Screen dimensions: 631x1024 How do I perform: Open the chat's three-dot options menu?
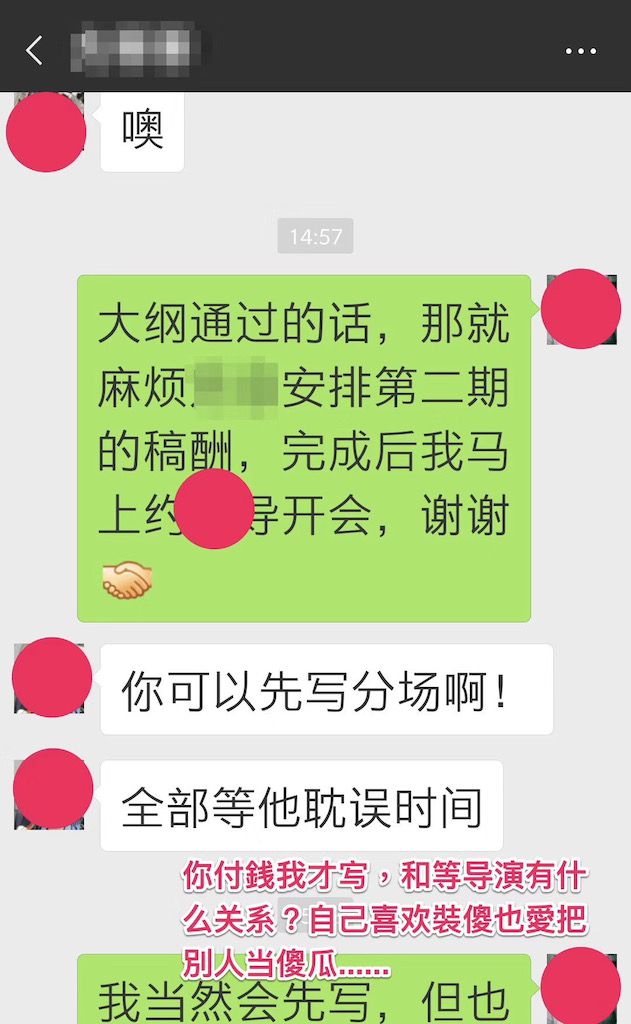pyautogui.click(x=581, y=50)
